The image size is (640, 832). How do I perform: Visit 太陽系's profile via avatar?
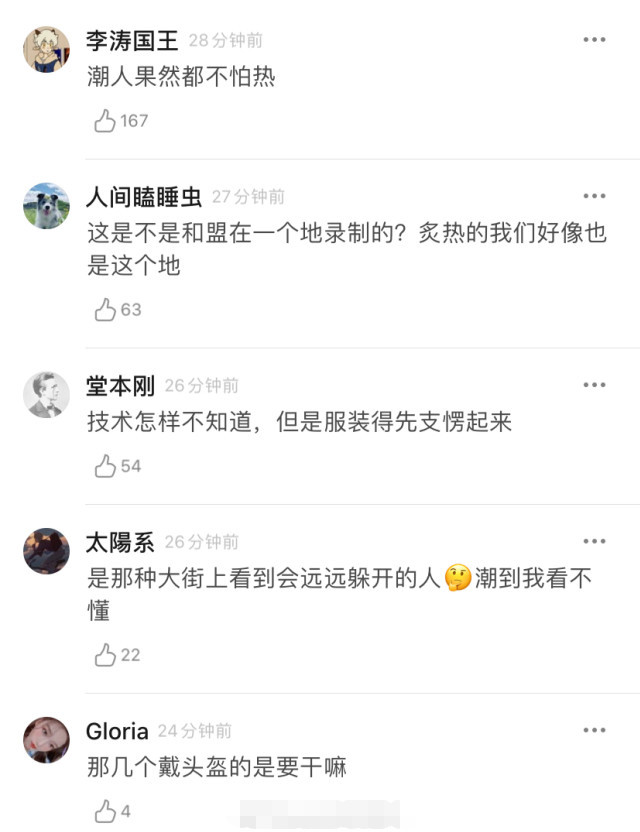tap(47, 551)
